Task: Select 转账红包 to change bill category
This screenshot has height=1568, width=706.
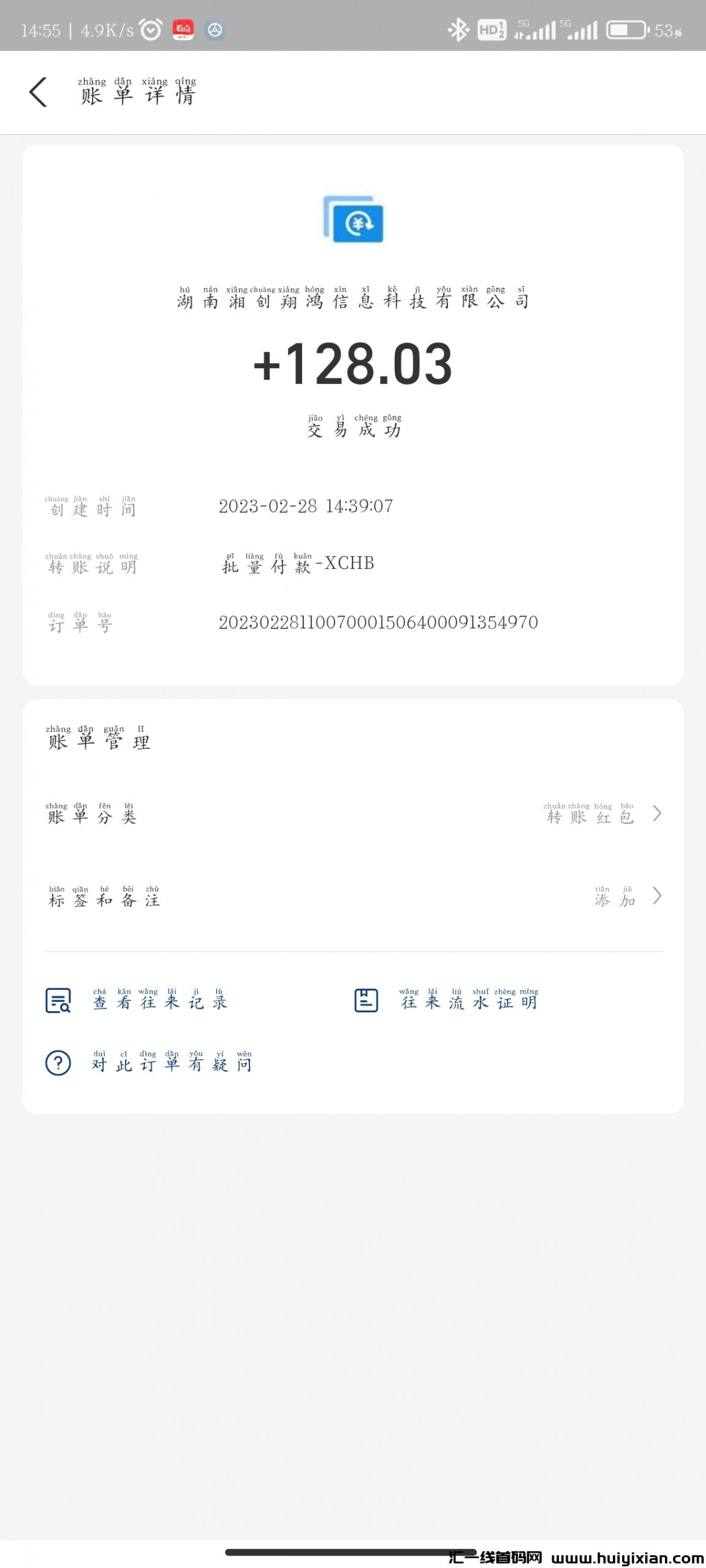Action: click(x=590, y=816)
